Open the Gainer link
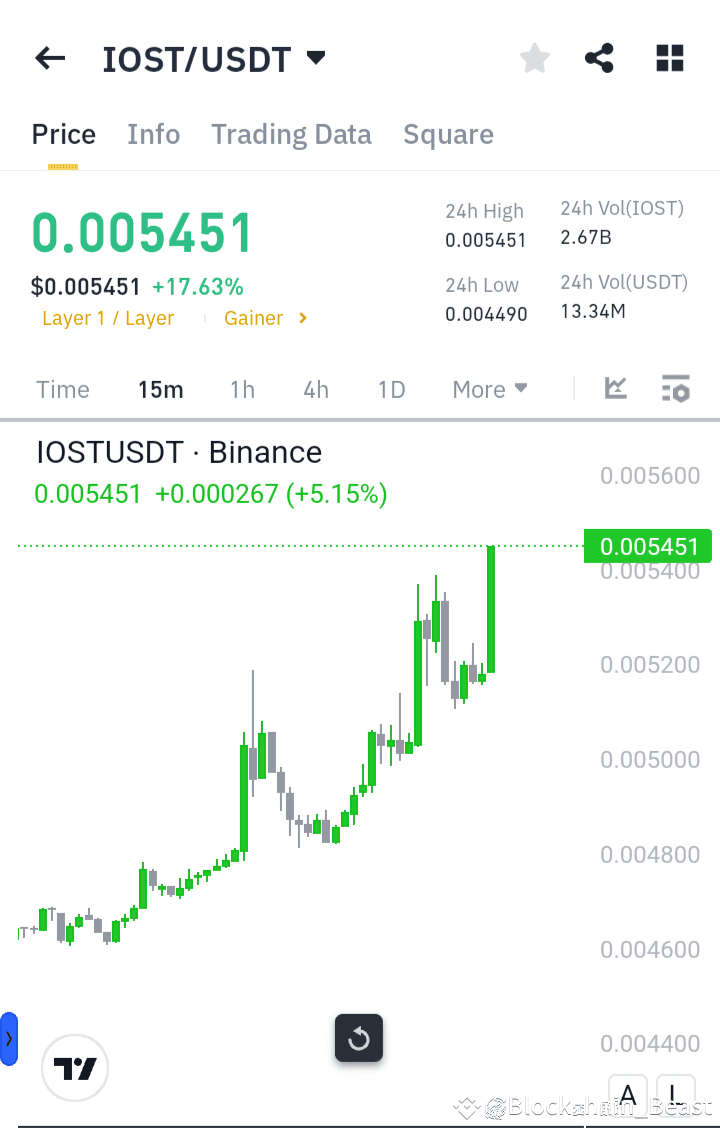Screen dimensions: 720x1129 253,318
